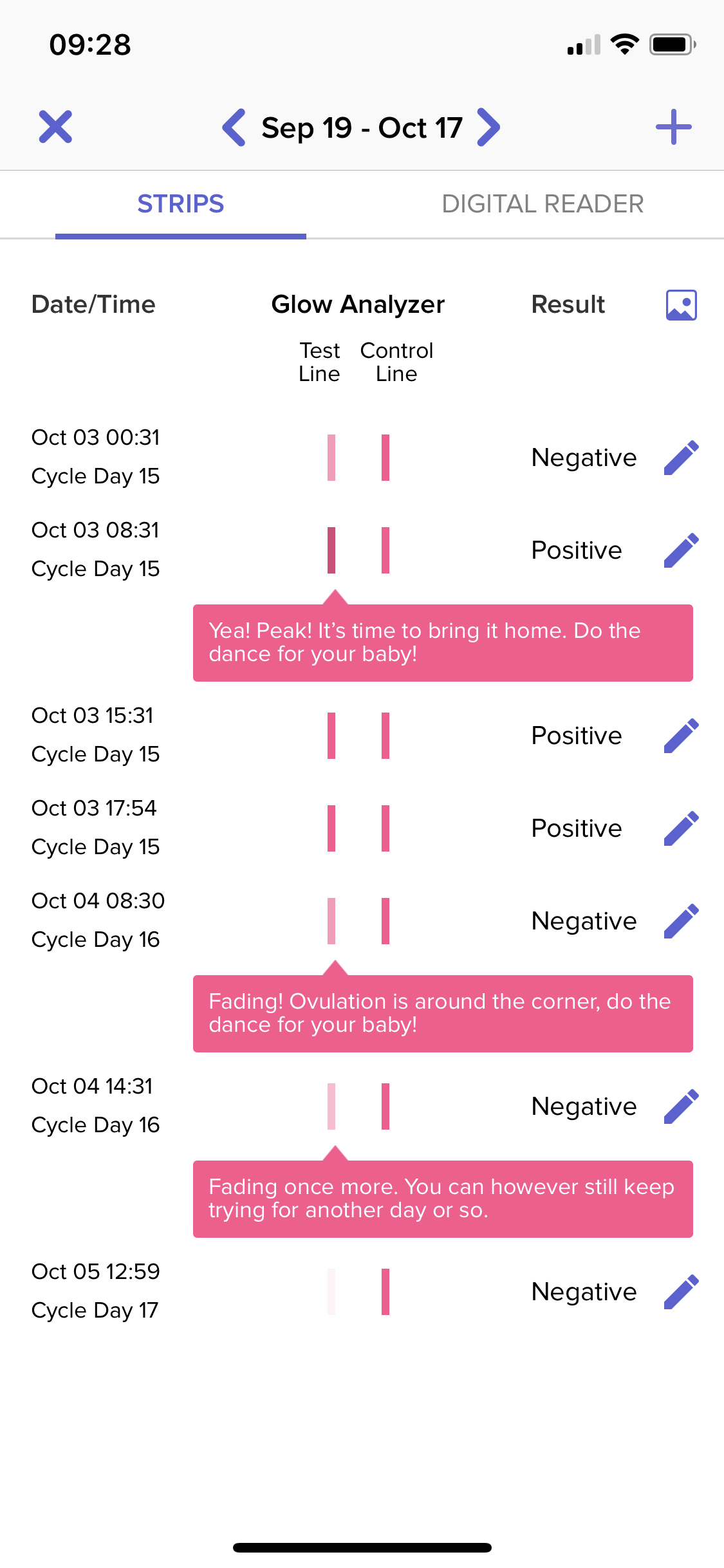Edit the Oct 03 08:31 entry
724x1568 pixels.
pyautogui.click(x=681, y=550)
